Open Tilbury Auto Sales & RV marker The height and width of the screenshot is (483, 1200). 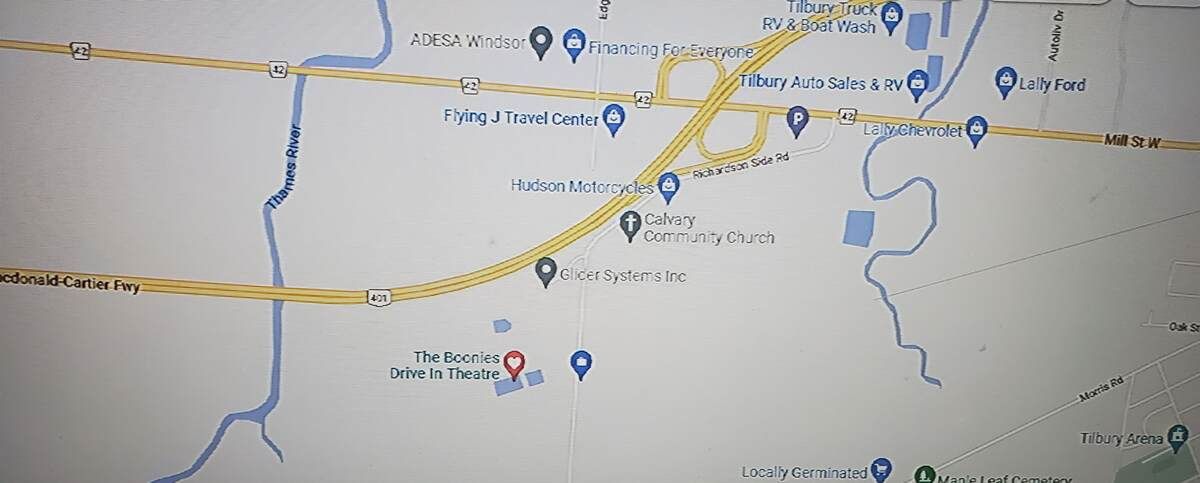[x=917, y=87]
